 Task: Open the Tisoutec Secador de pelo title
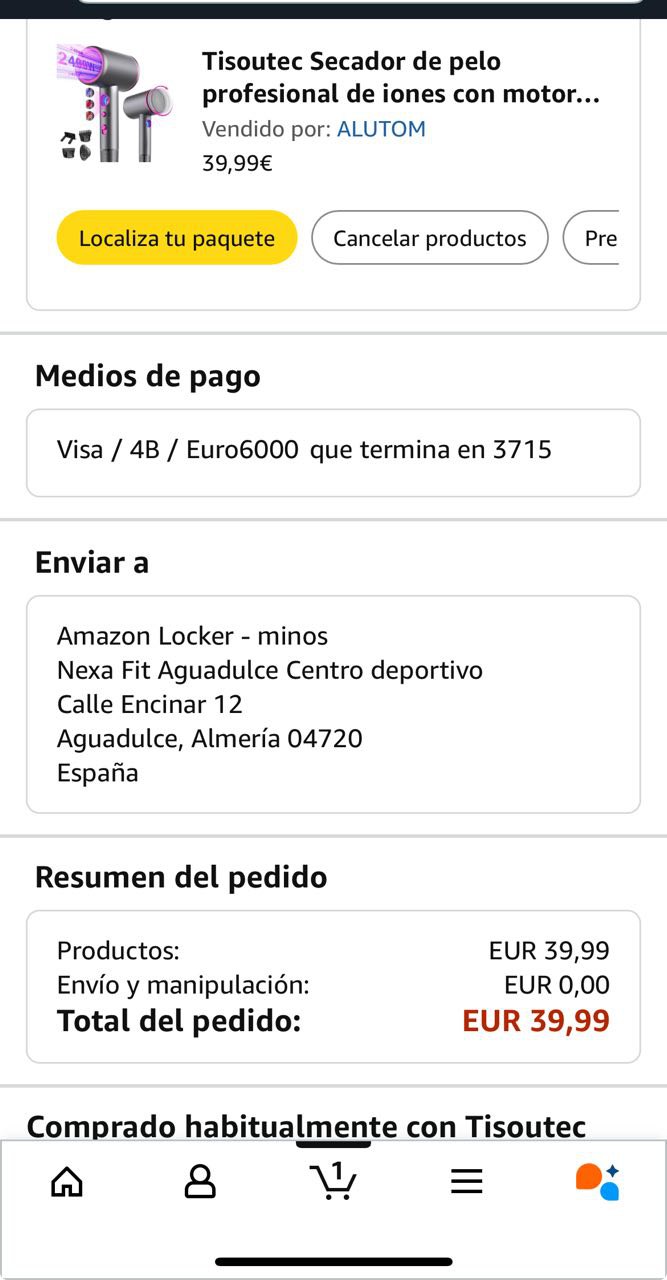click(x=400, y=78)
